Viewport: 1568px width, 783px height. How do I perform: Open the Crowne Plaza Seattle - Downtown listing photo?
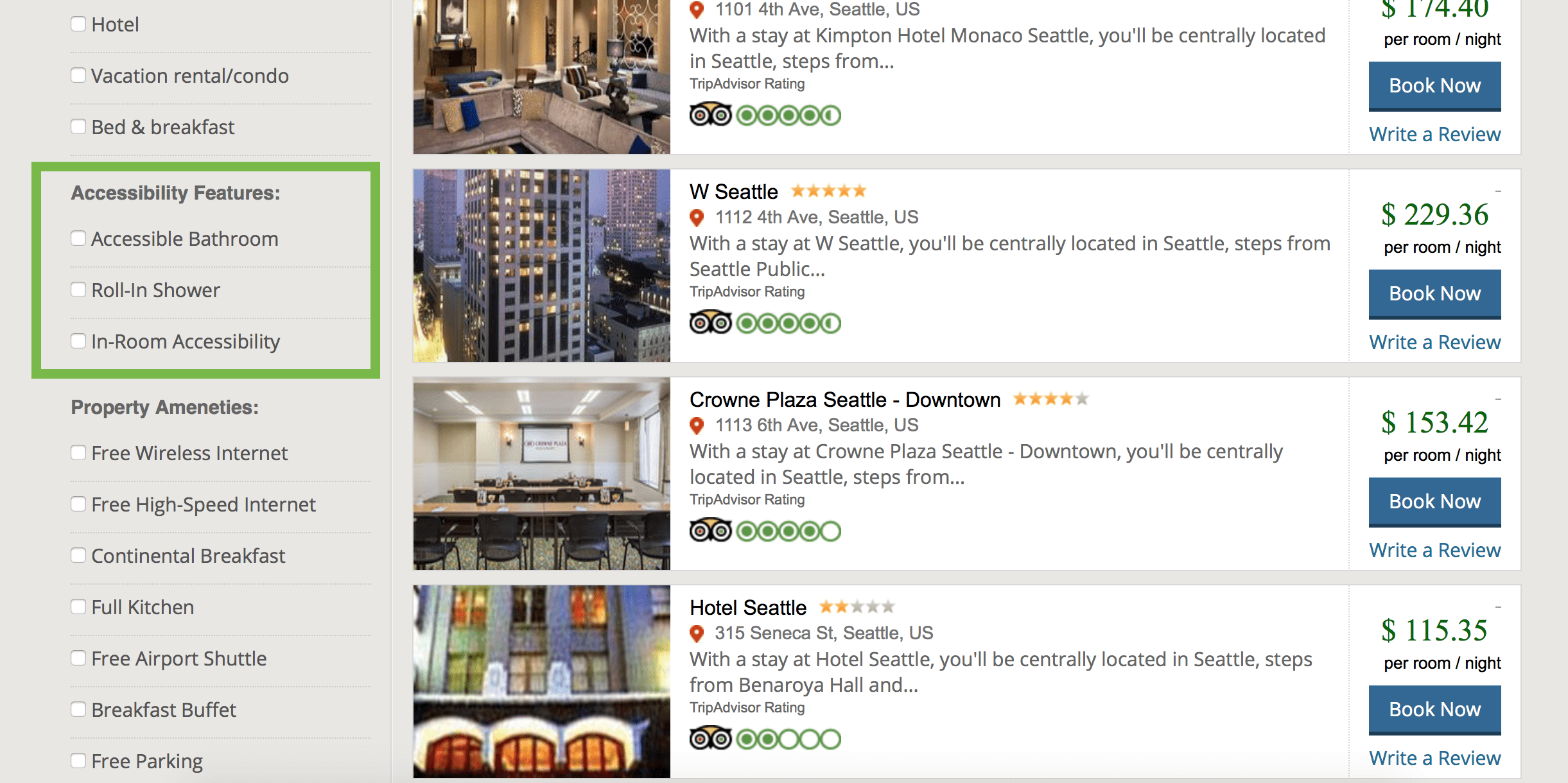(542, 474)
